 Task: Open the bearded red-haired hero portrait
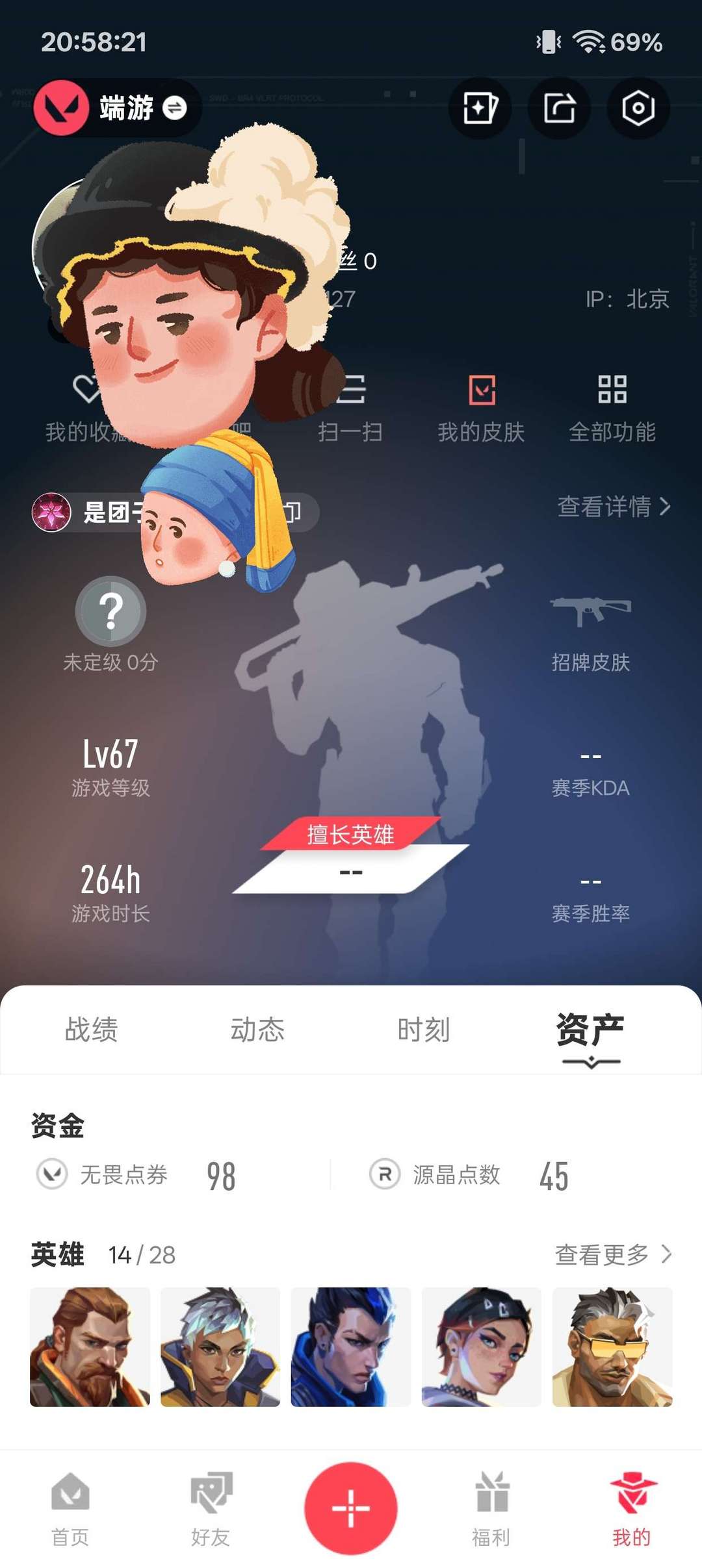(90, 1347)
